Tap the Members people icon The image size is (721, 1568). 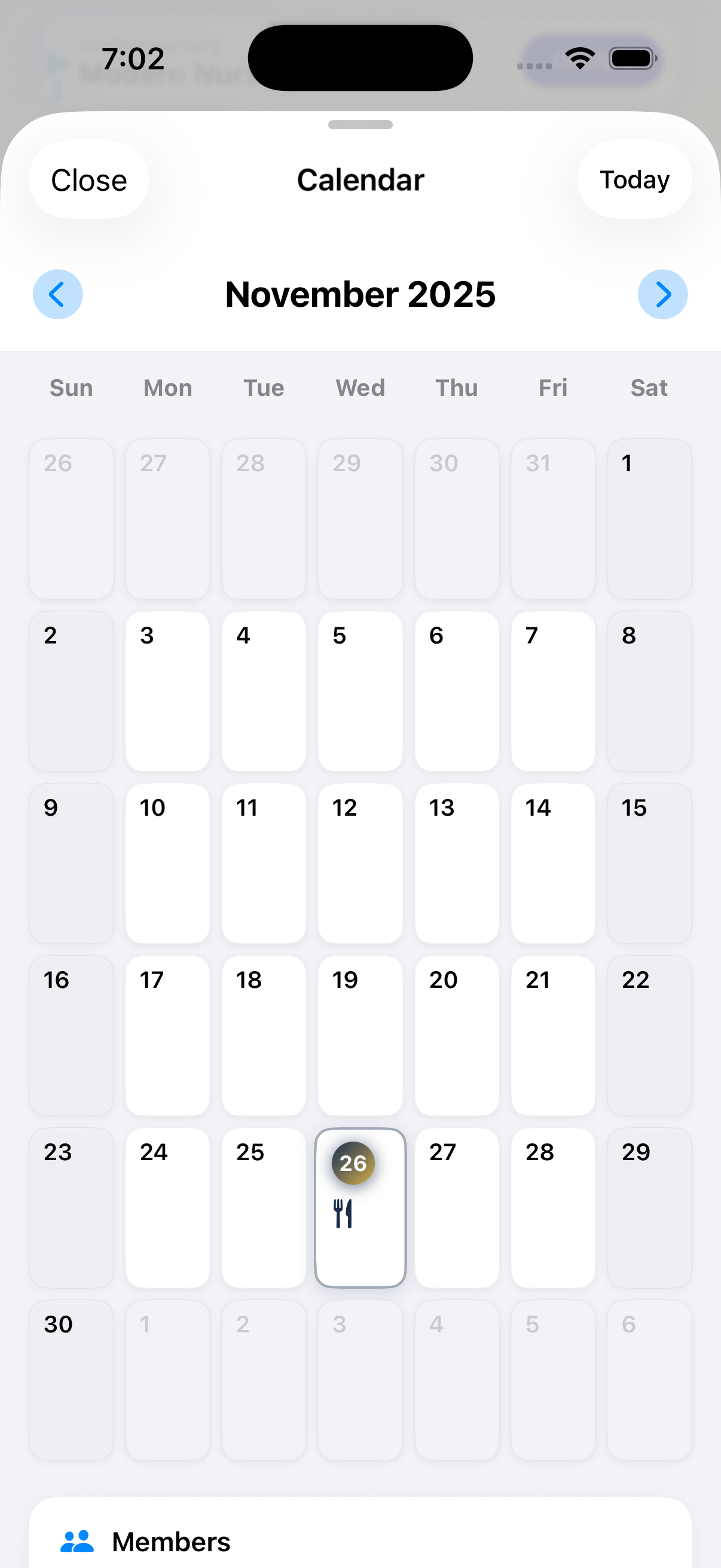pos(78,1541)
